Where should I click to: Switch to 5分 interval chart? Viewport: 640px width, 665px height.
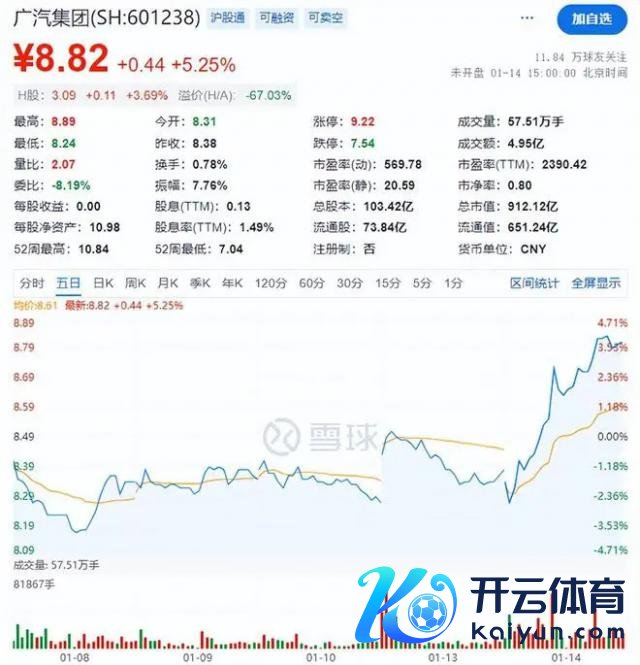422,283
